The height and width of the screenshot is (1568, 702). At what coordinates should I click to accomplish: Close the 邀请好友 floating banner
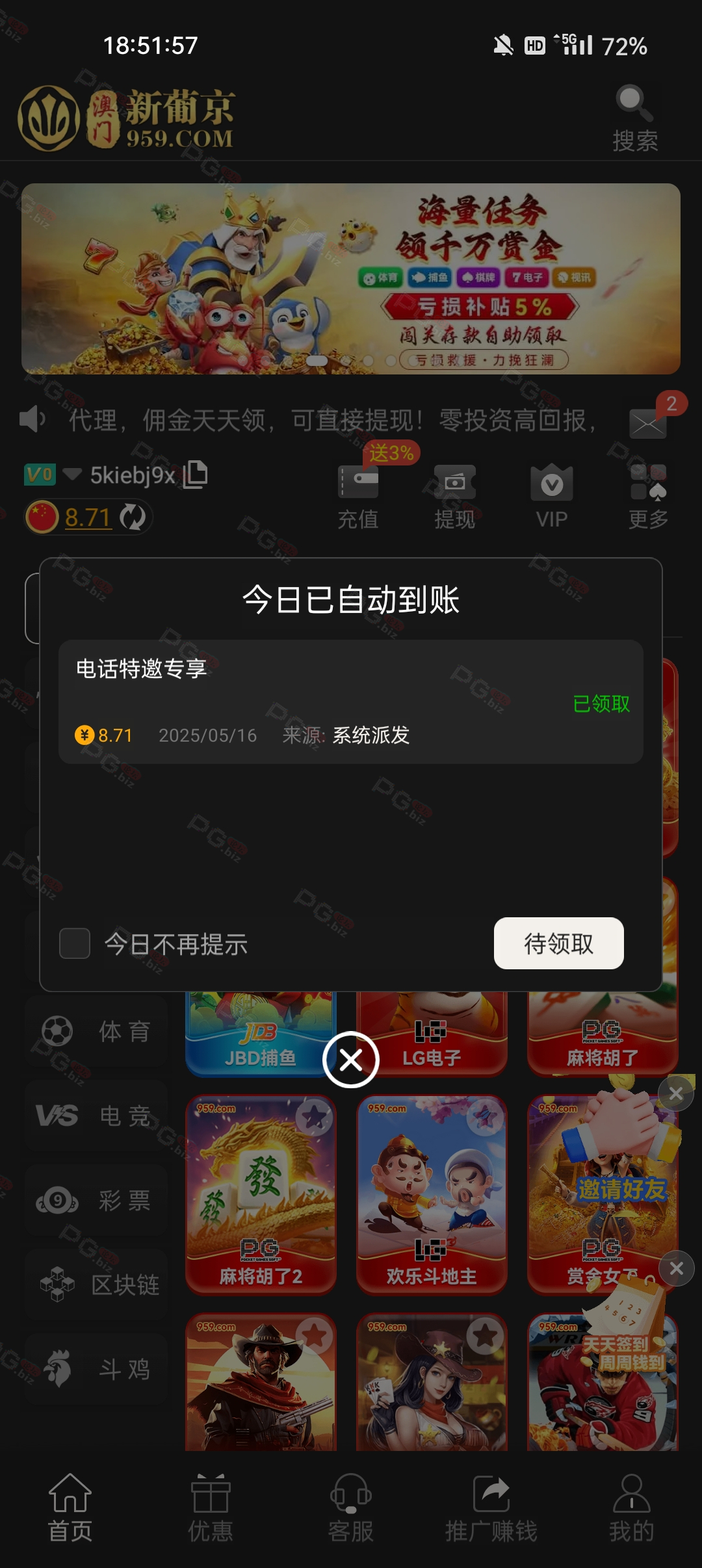pyautogui.click(x=676, y=1093)
